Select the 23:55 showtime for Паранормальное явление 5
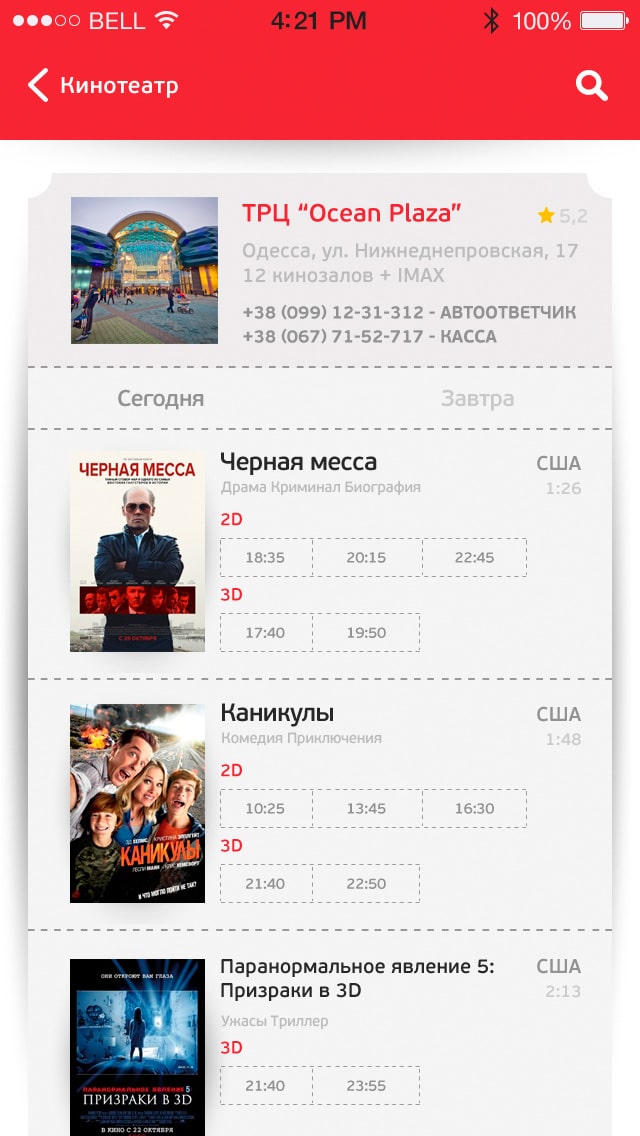 (x=366, y=1085)
